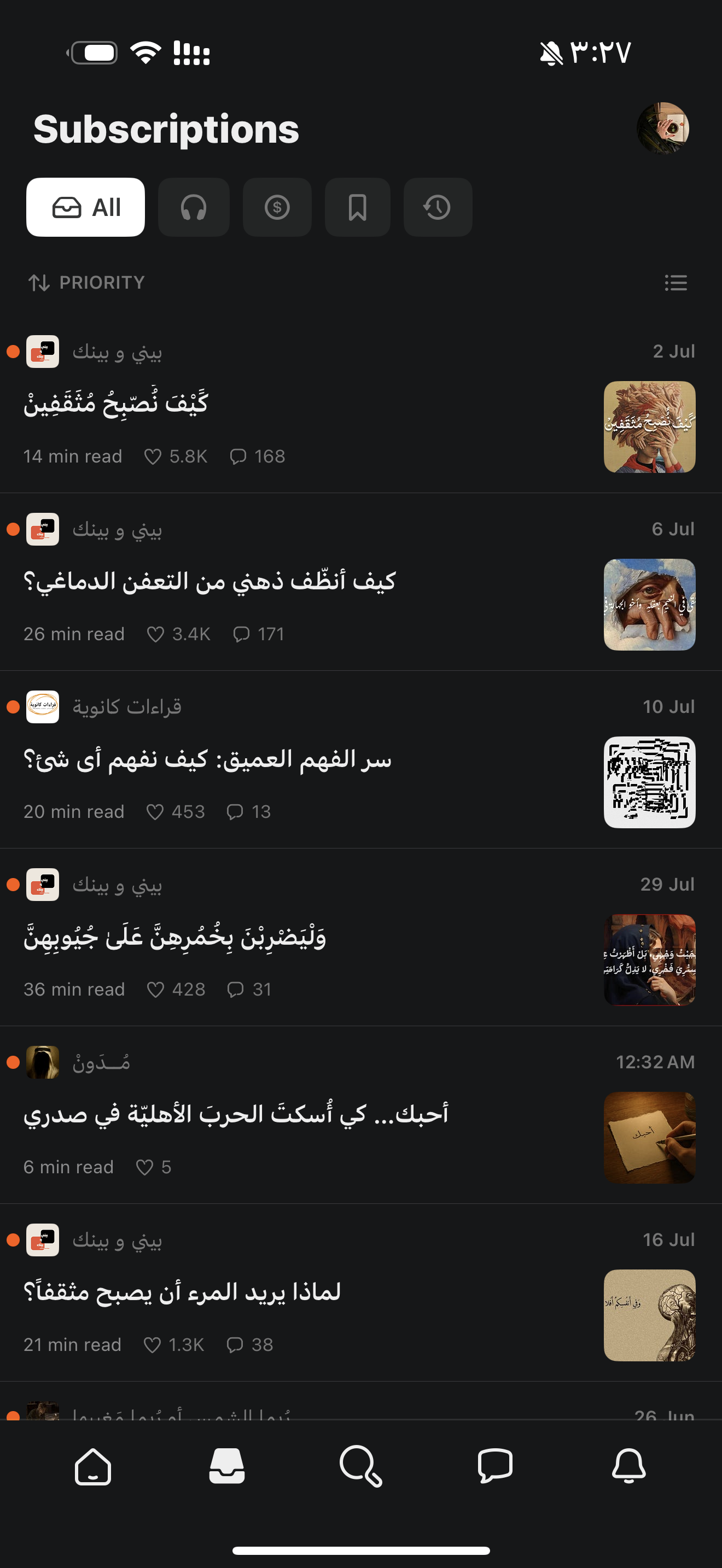This screenshot has width=722, height=1568.
Task: Toggle the list layout view icon
Action: coord(676,283)
